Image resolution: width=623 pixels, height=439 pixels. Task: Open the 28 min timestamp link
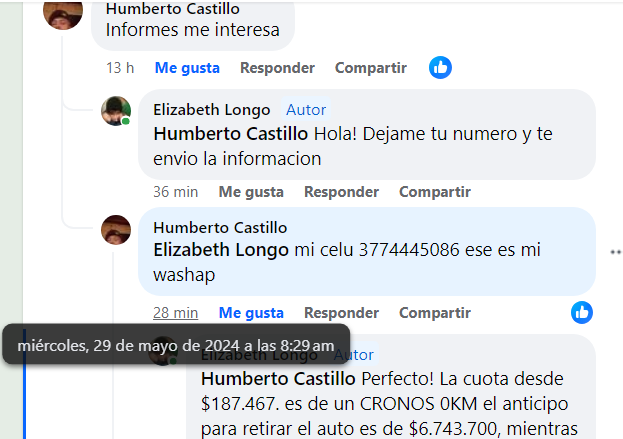click(175, 312)
